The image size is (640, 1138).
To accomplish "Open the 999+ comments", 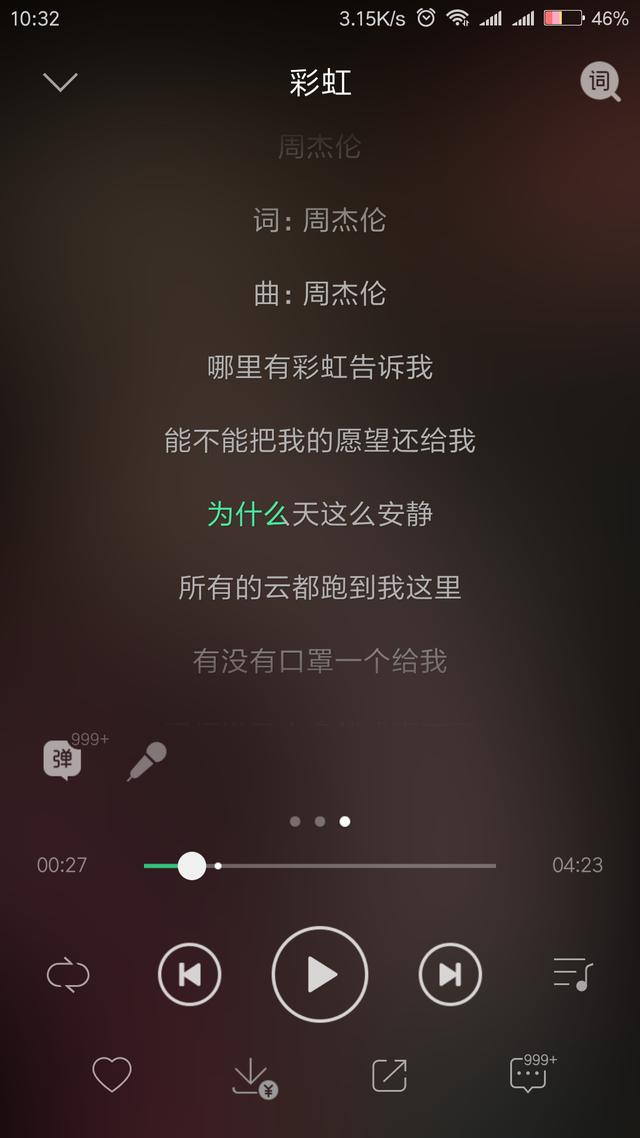I will [x=530, y=1074].
